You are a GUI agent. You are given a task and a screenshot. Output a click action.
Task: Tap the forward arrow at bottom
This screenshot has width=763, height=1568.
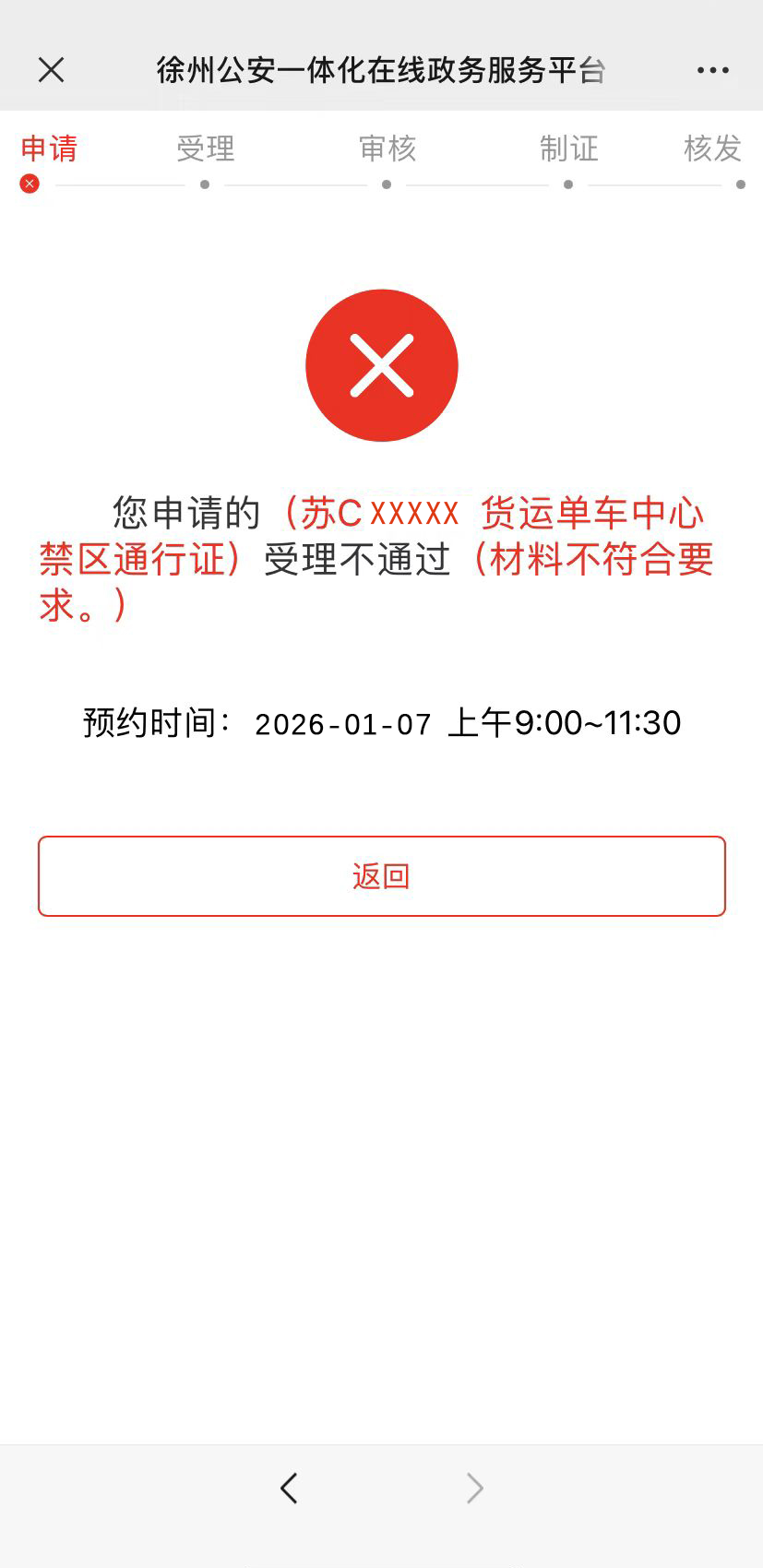click(x=473, y=1488)
